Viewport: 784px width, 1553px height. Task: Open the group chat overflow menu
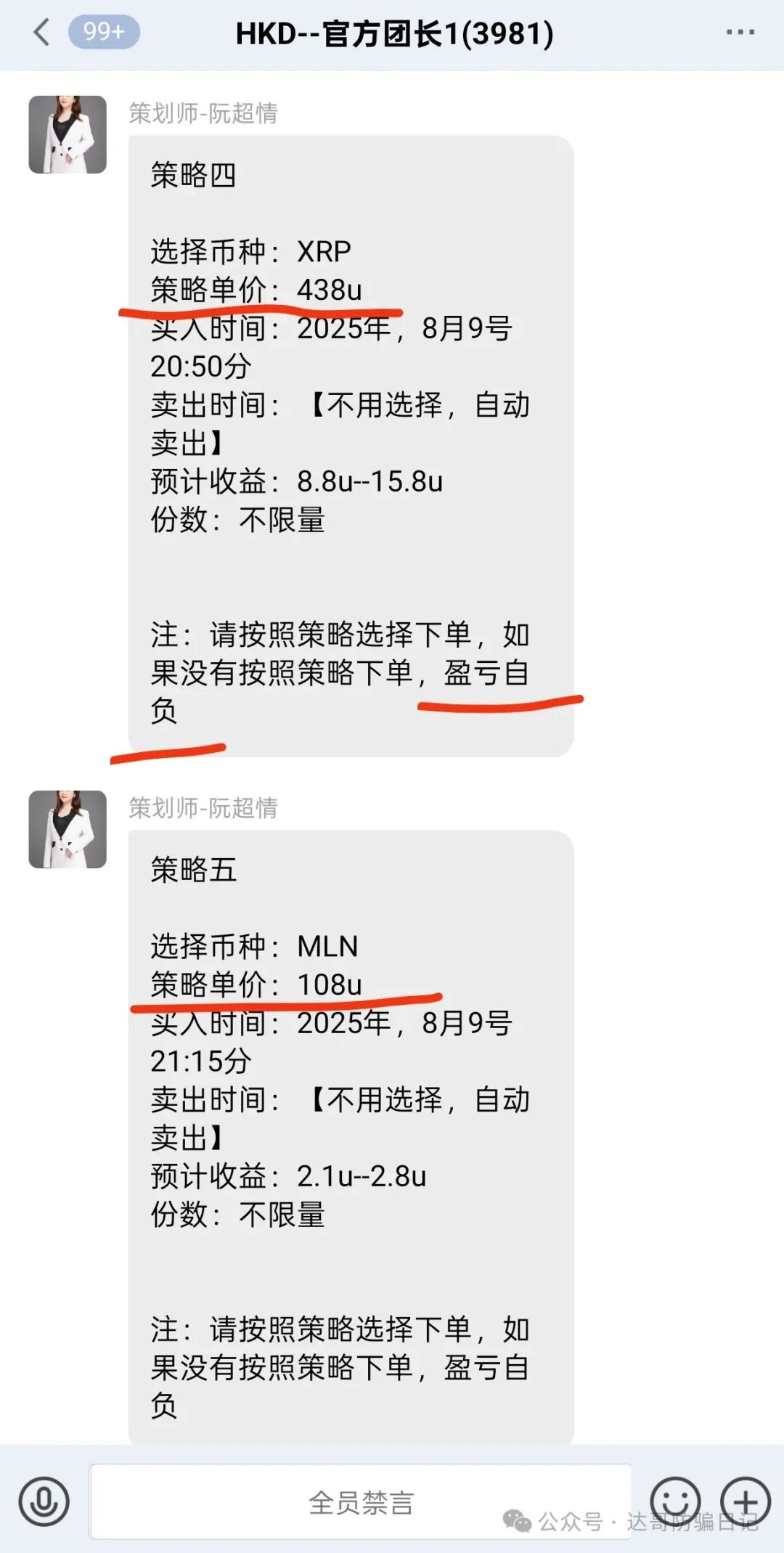(x=740, y=33)
